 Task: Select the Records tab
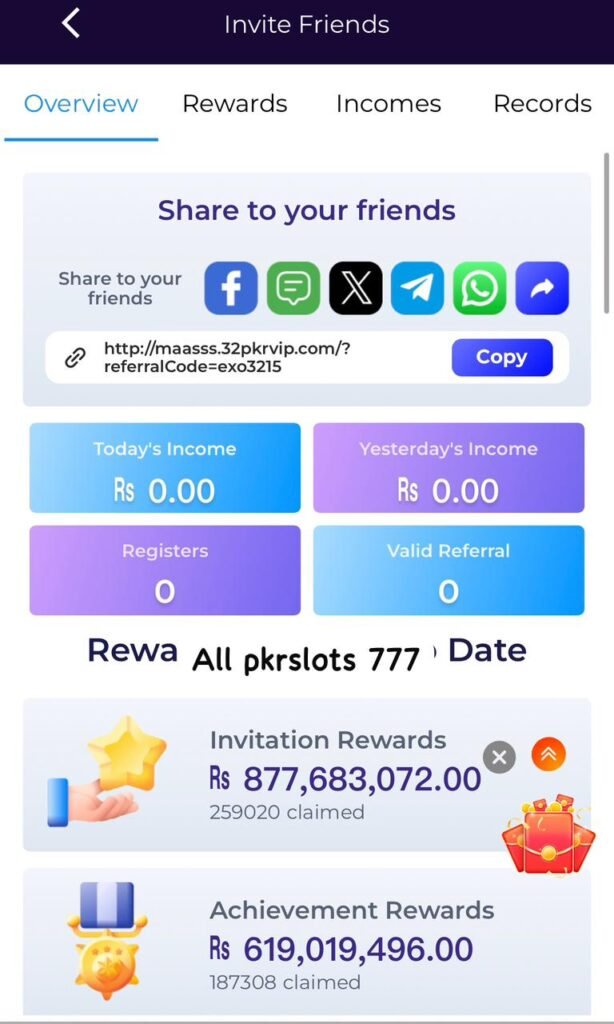coord(542,104)
